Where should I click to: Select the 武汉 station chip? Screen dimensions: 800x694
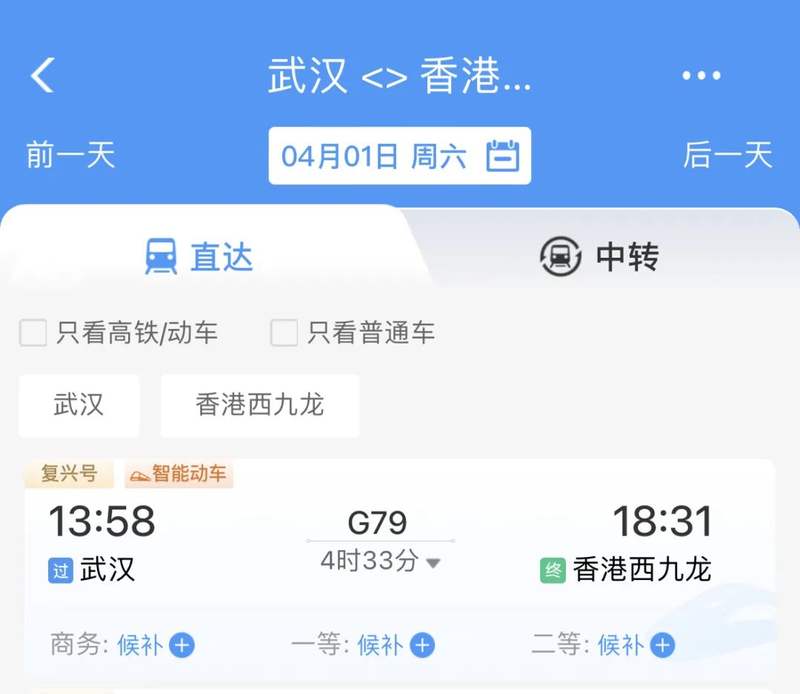click(x=79, y=405)
